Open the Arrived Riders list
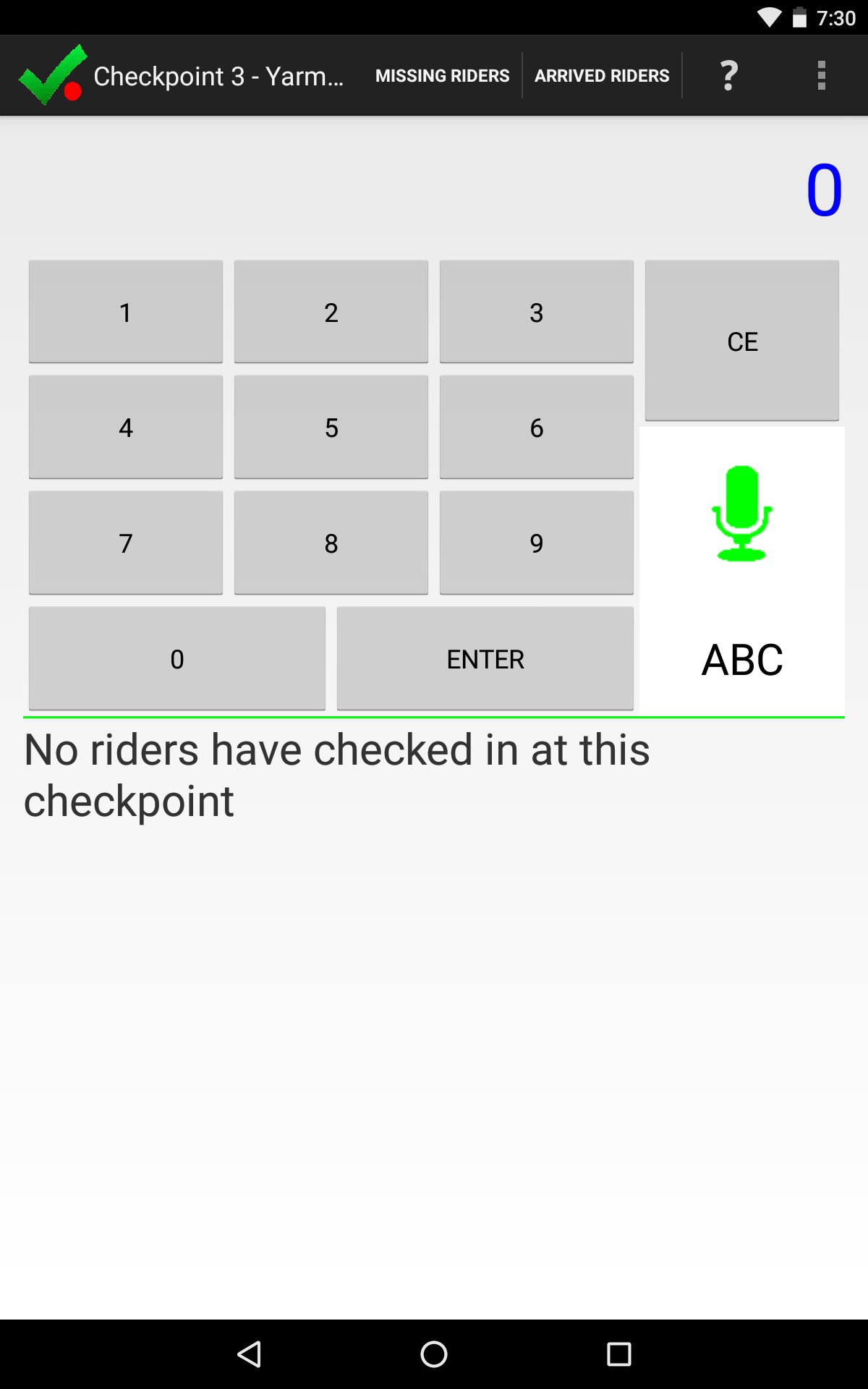868x1389 pixels. pyautogui.click(x=602, y=75)
